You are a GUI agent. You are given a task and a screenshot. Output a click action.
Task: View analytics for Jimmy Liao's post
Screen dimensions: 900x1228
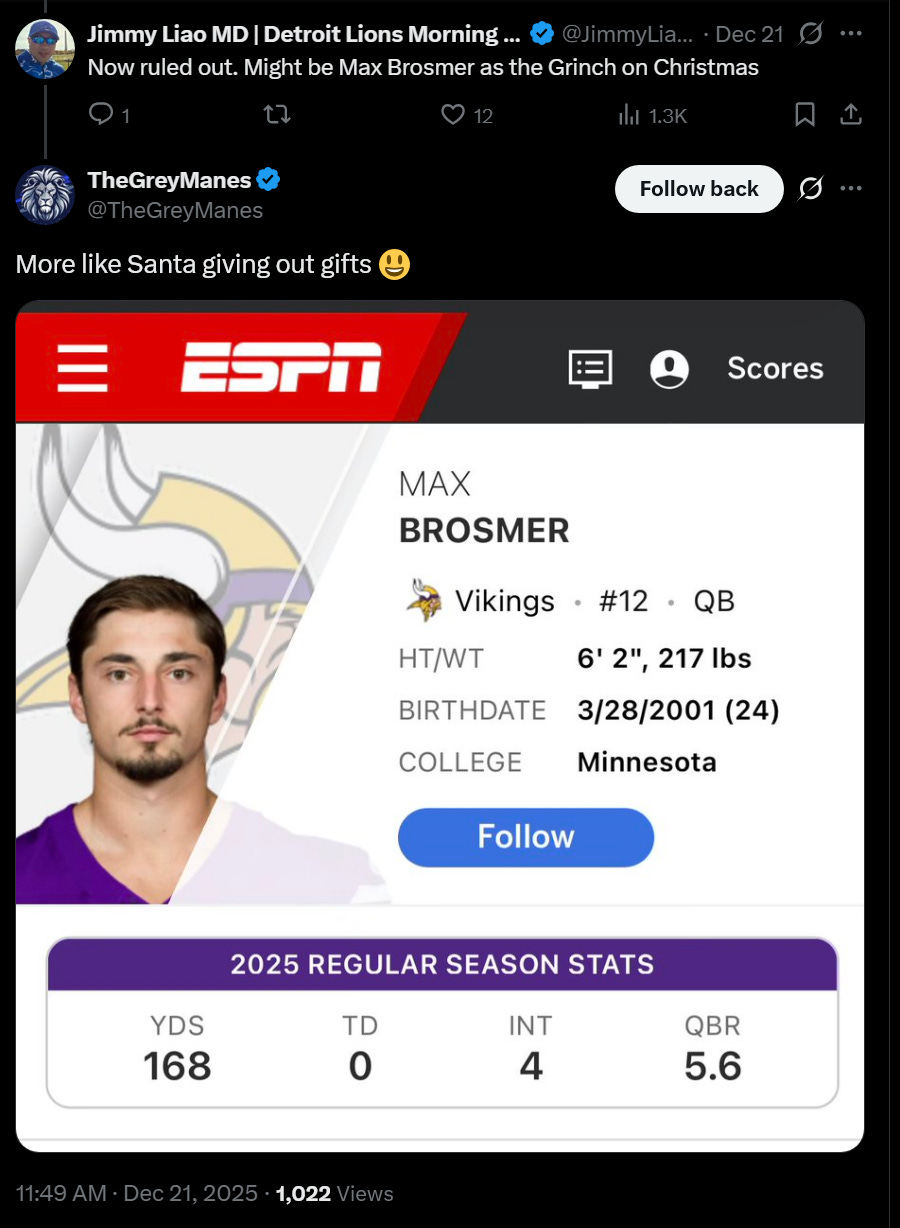click(629, 116)
